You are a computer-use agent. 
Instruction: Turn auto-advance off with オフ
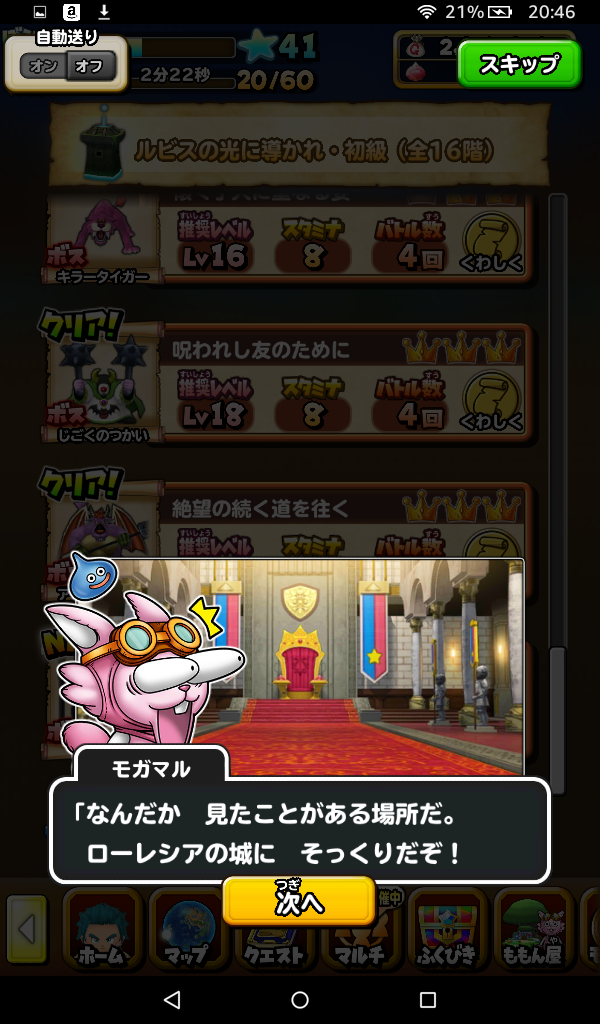tap(92, 66)
